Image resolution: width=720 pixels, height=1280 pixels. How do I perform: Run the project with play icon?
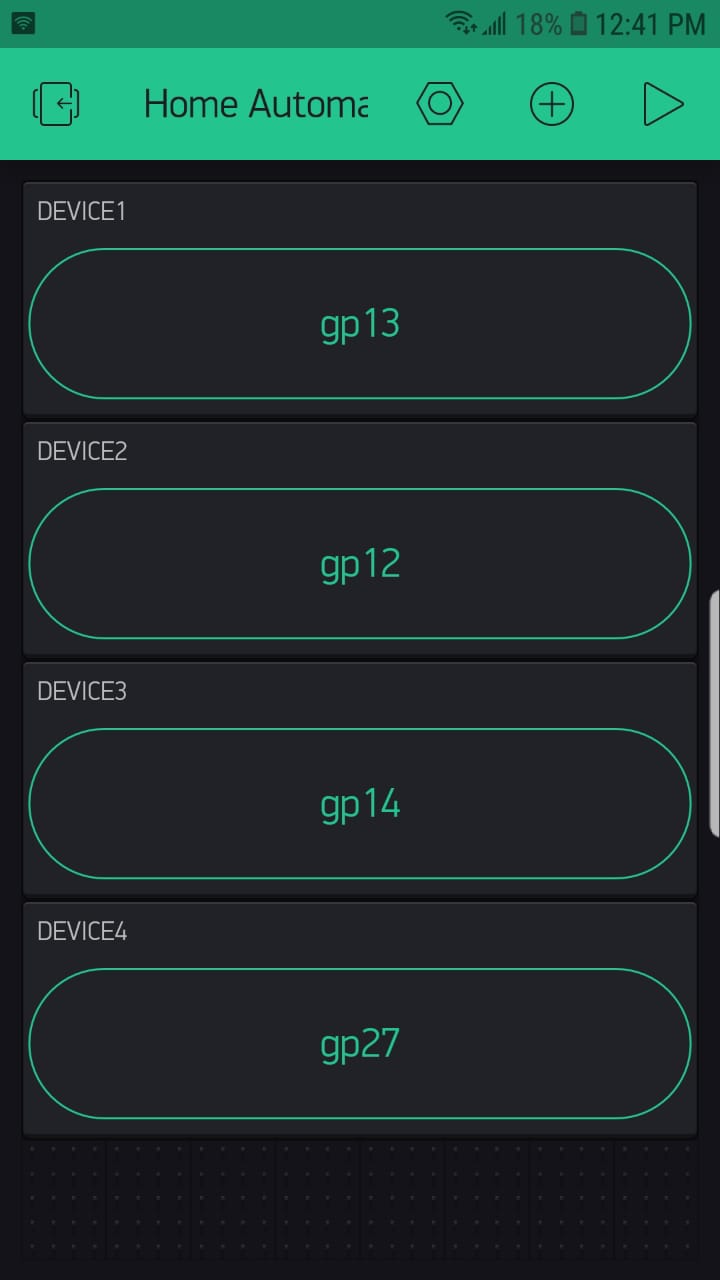pos(663,104)
